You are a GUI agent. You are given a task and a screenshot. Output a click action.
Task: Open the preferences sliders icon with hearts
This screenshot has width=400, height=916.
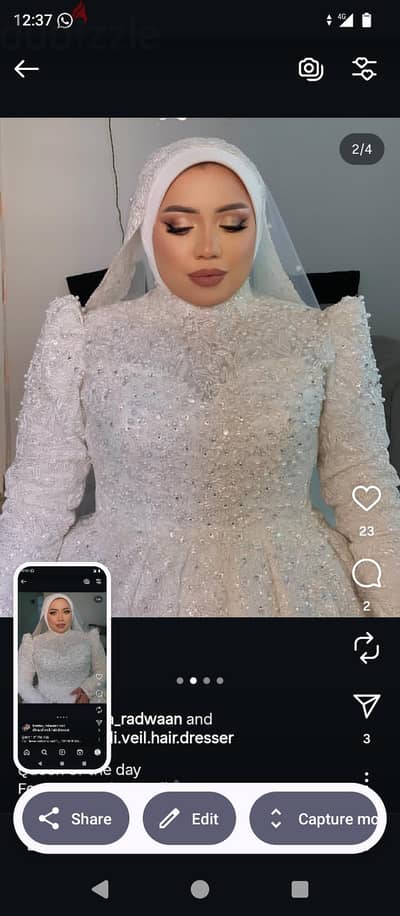click(364, 69)
